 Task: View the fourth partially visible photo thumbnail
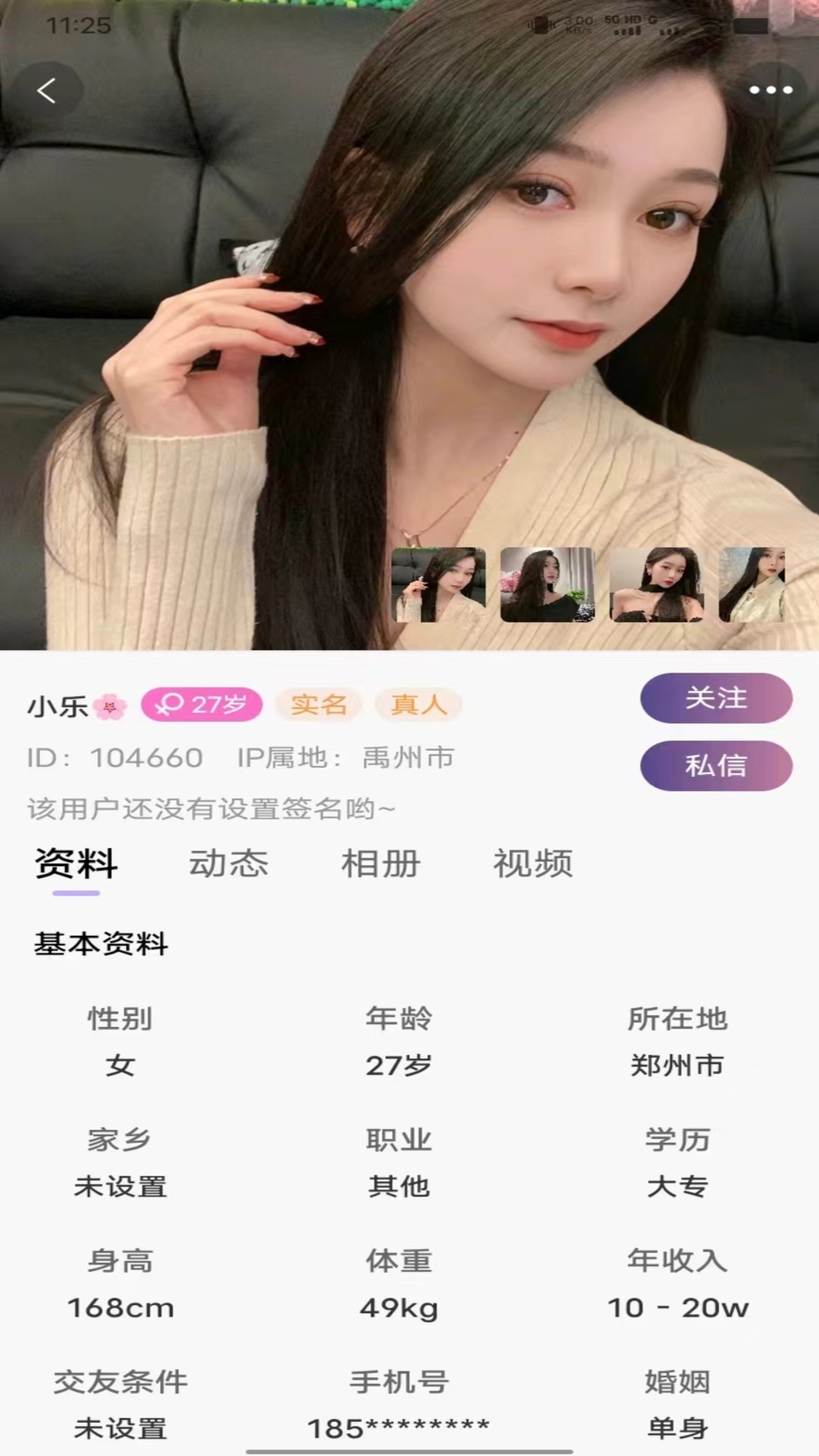click(x=752, y=585)
